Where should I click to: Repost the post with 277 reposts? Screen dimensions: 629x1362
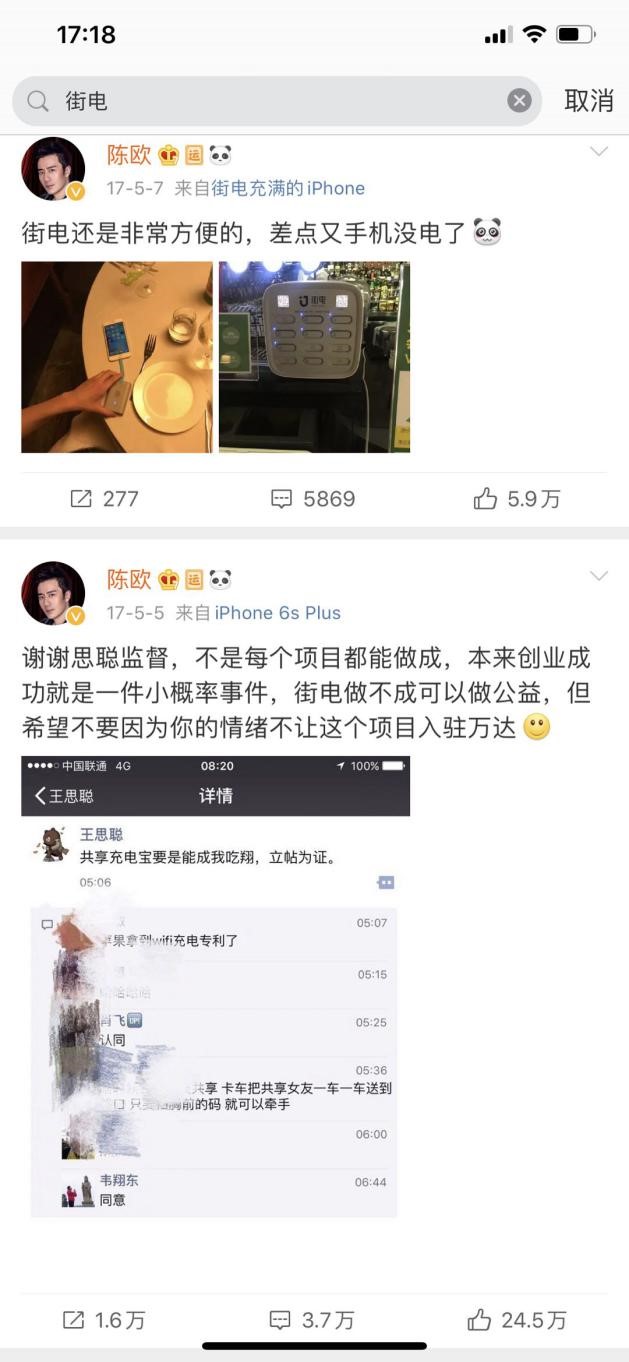pyautogui.click(x=104, y=499)
